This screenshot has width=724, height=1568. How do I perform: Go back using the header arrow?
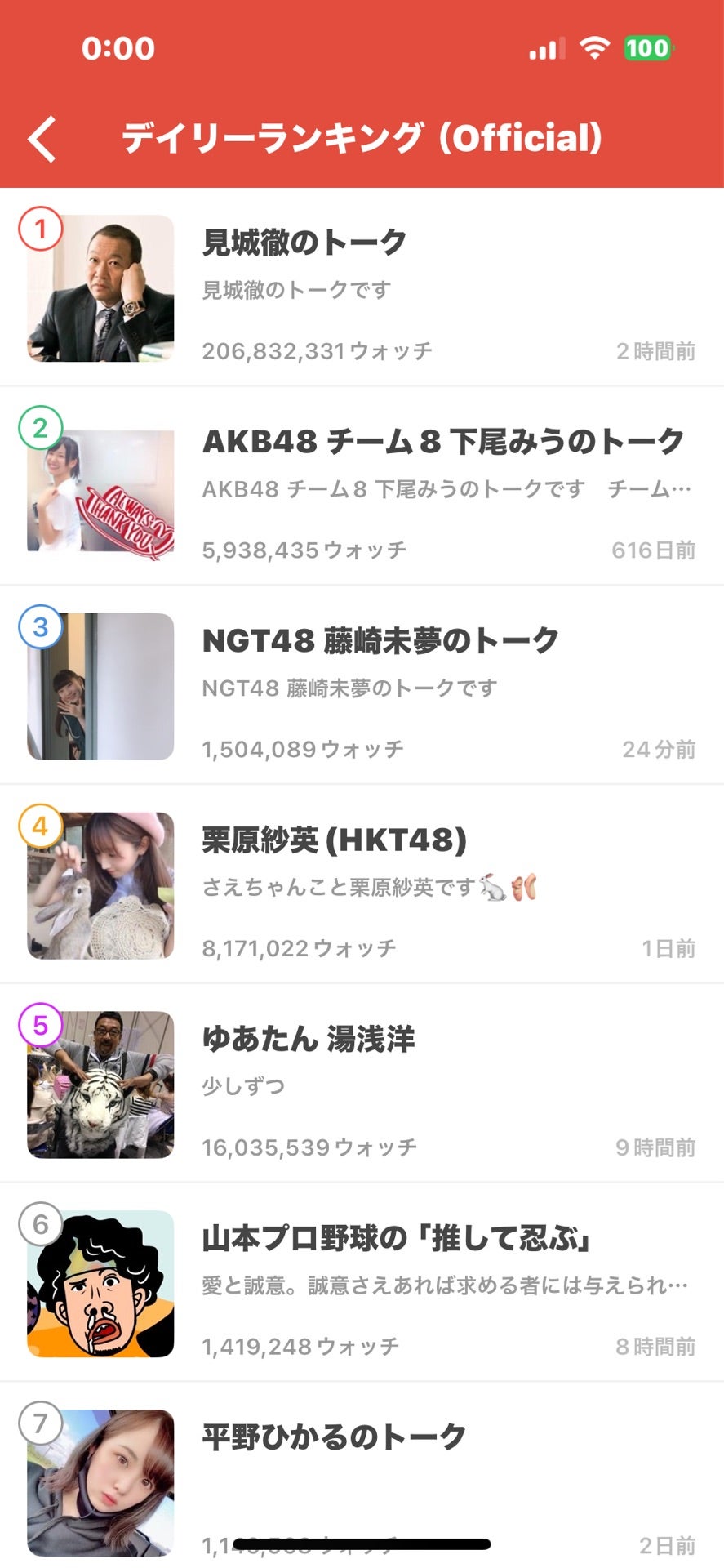42,139
